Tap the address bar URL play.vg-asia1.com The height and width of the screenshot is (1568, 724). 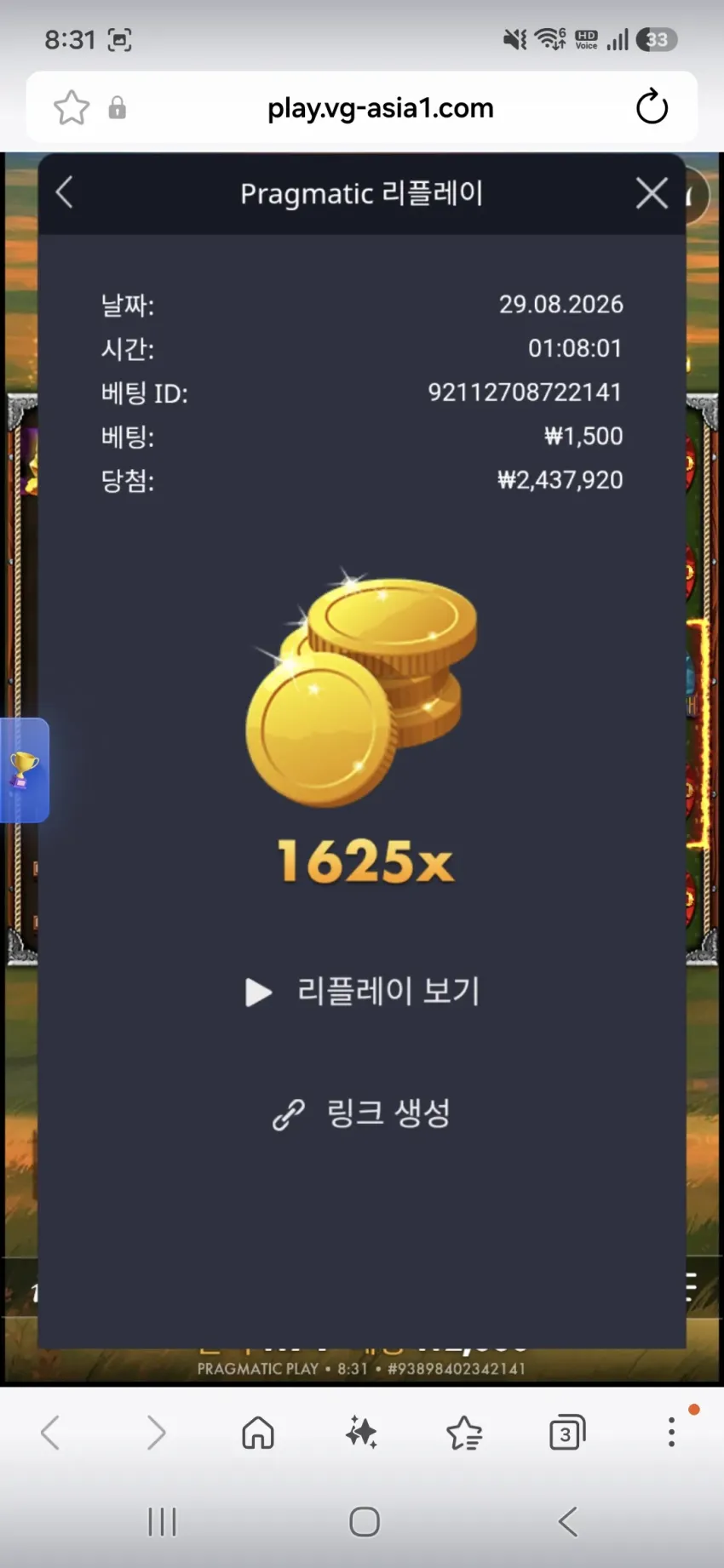380,108
